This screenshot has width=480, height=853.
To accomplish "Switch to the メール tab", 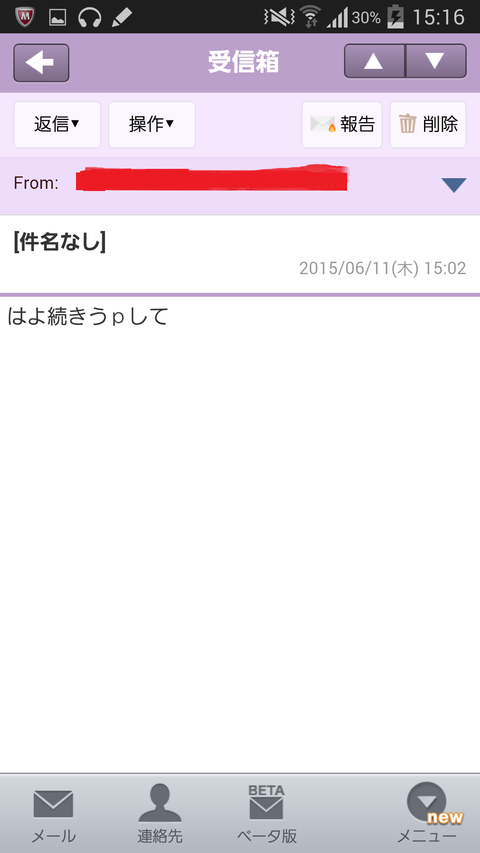I will [x=53, y=814].
